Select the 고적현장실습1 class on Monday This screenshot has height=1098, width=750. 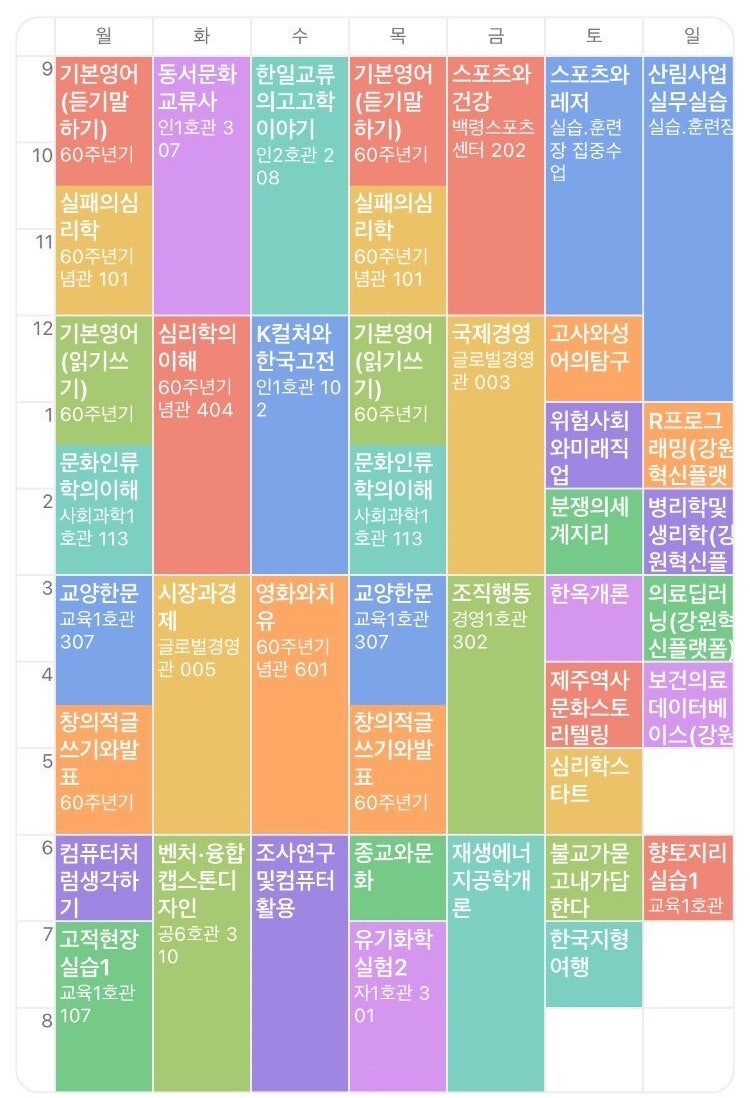(104, 1006)
